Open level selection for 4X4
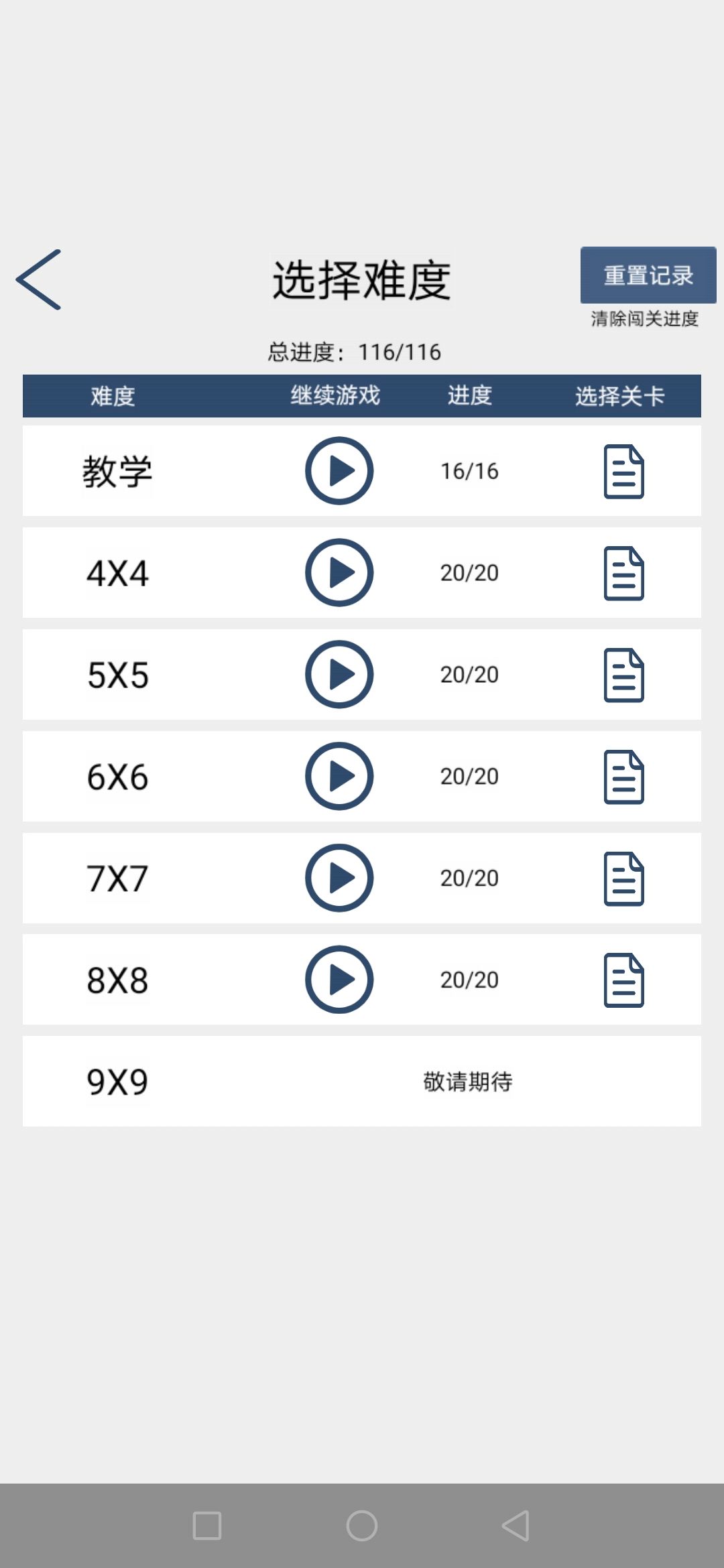The width and height of the screenshot is (724, 1568). 623,574
